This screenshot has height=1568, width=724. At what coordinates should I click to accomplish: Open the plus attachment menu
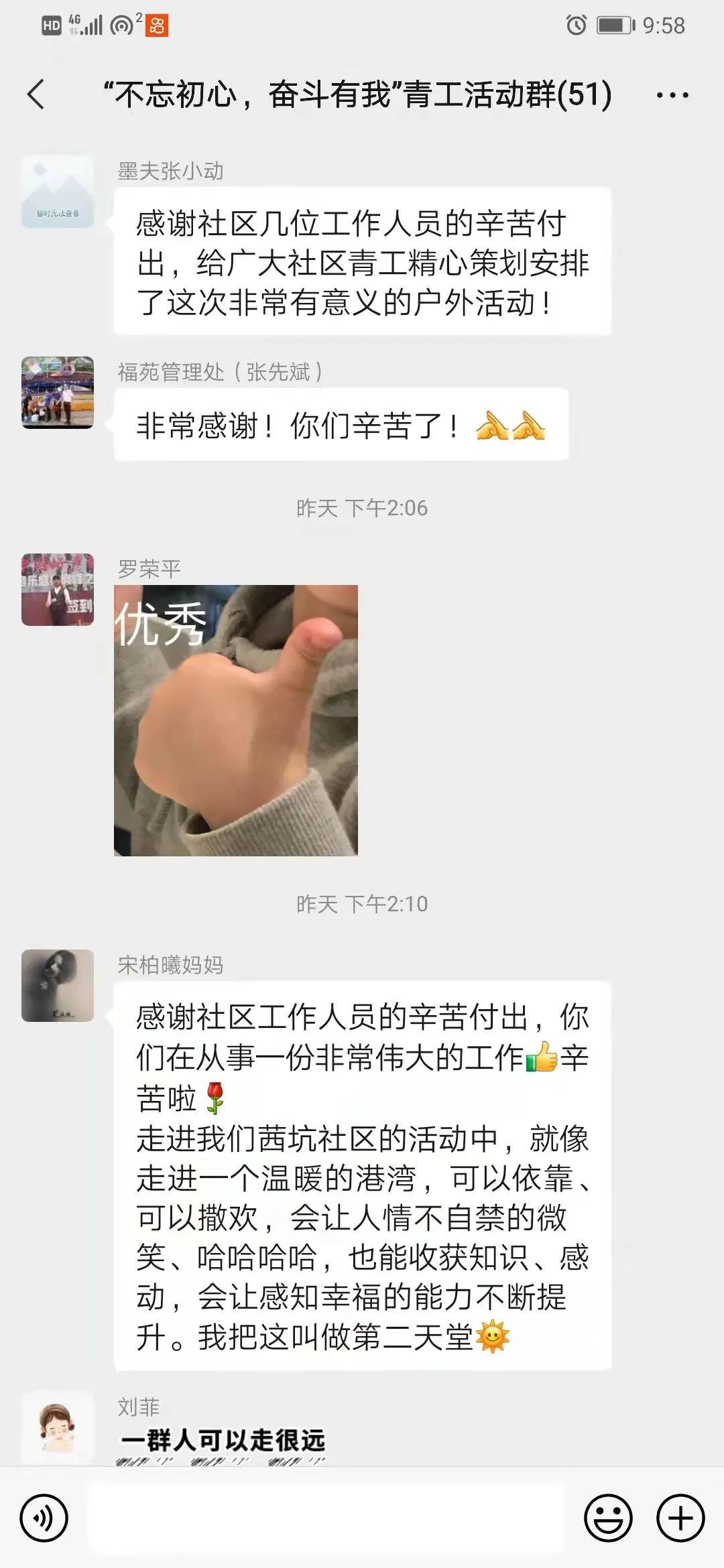(x=680, y=1518)
